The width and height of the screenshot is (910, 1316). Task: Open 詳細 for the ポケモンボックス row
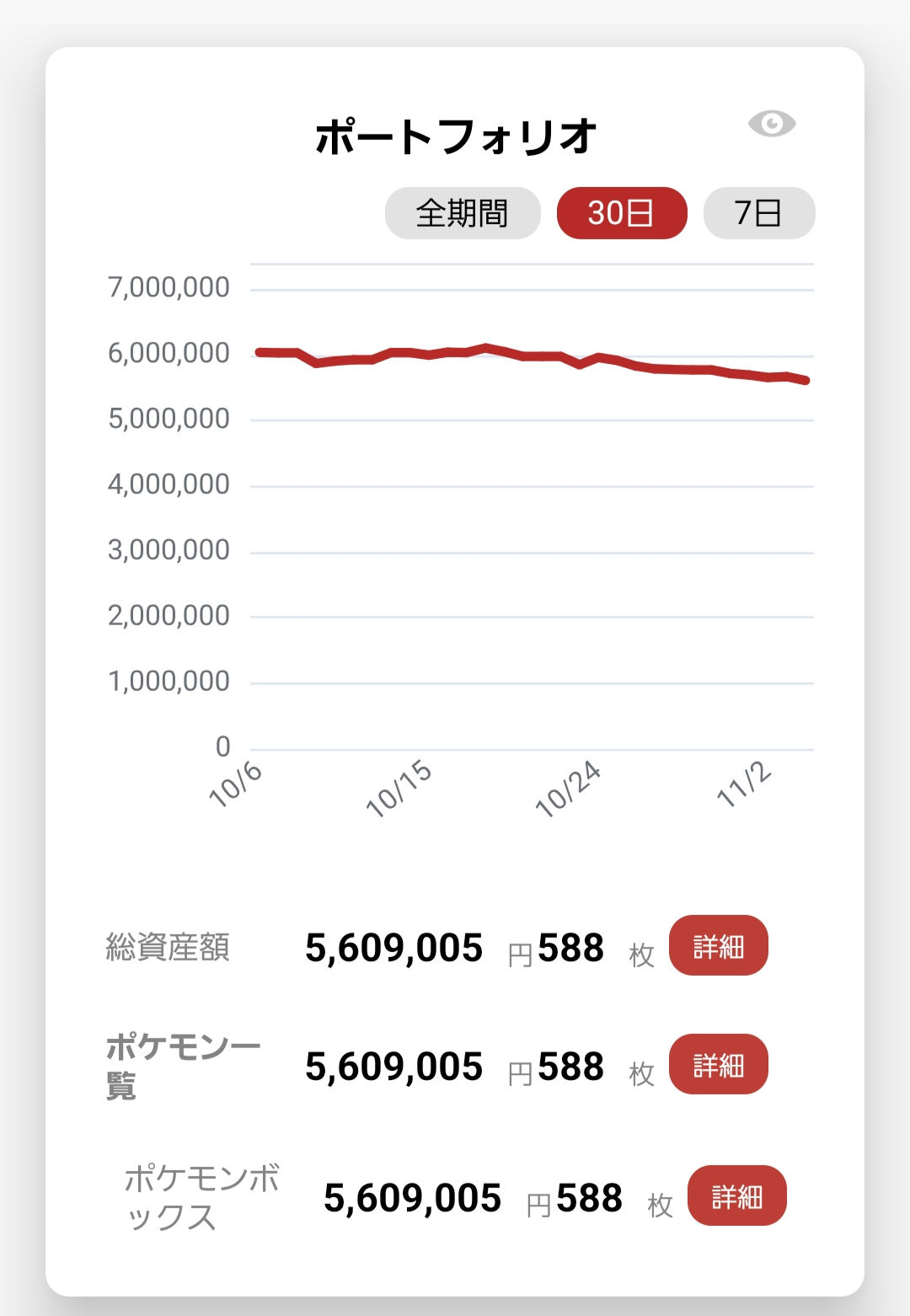click(x=737, y=1196)
